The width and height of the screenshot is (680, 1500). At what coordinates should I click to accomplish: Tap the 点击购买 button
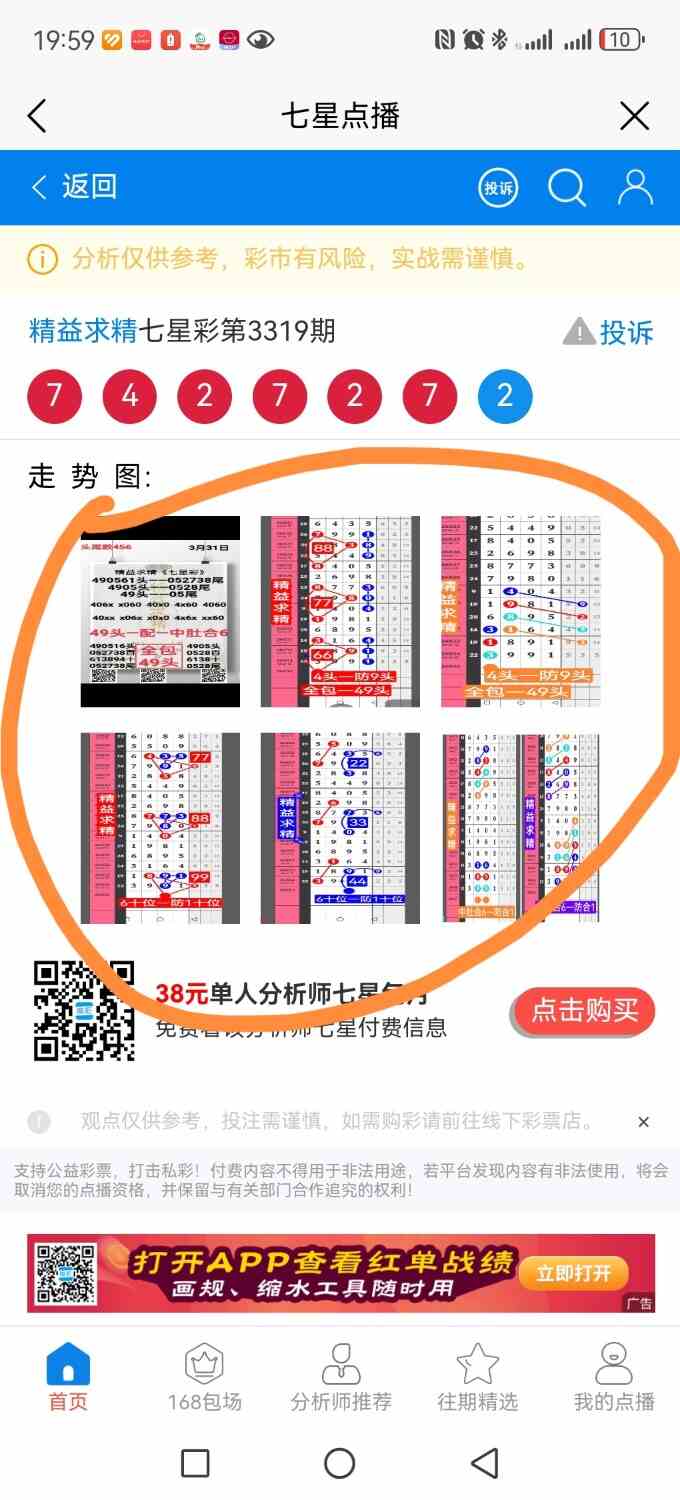pyautogui.click(x=584, y=1011)
